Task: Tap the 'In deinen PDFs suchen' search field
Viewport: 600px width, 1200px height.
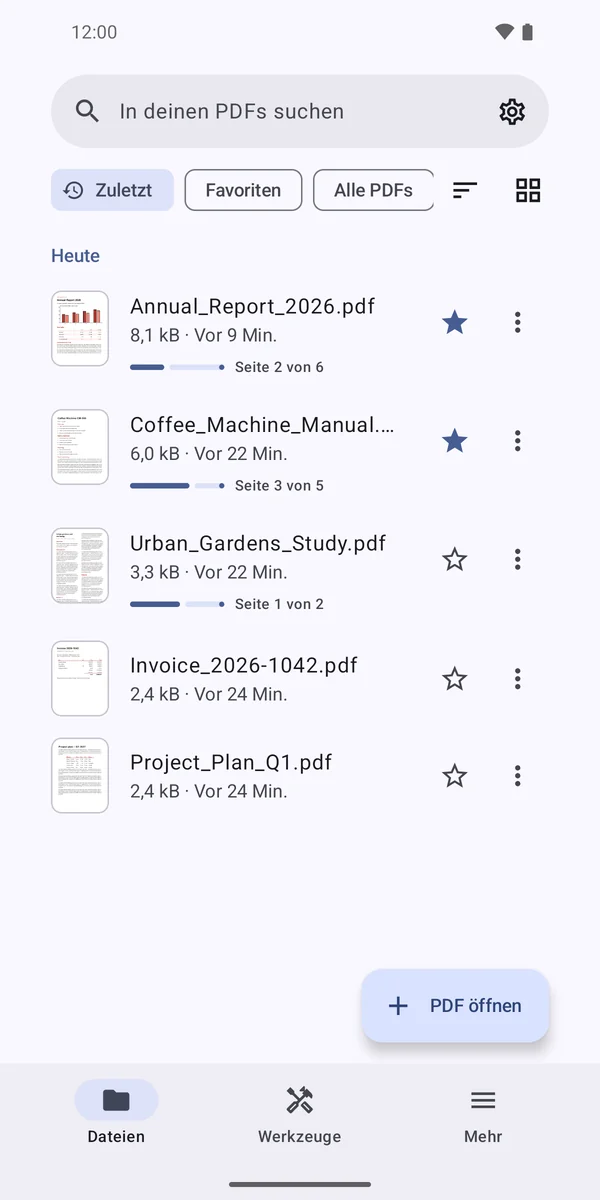Action: (300, 111)
